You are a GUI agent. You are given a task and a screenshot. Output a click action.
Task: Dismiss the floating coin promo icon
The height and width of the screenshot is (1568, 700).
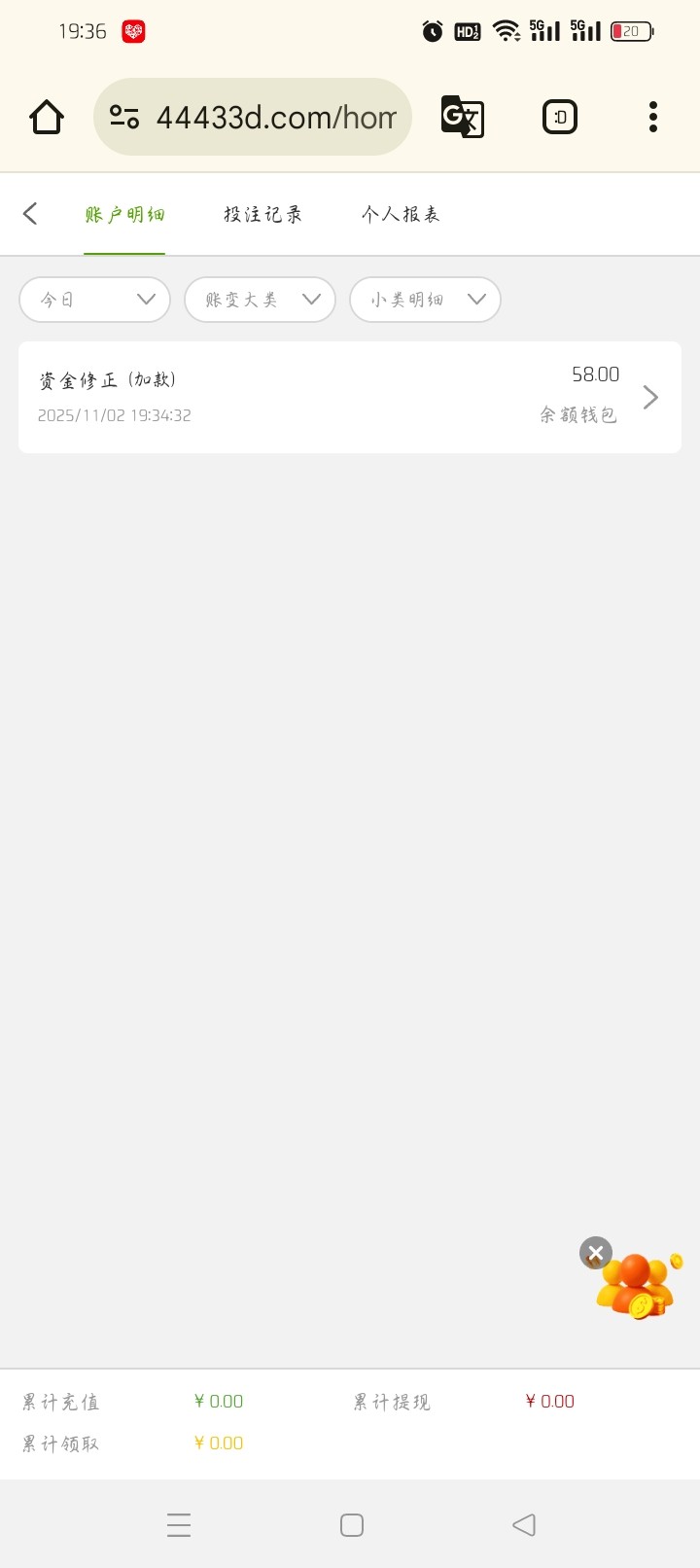596,1253
